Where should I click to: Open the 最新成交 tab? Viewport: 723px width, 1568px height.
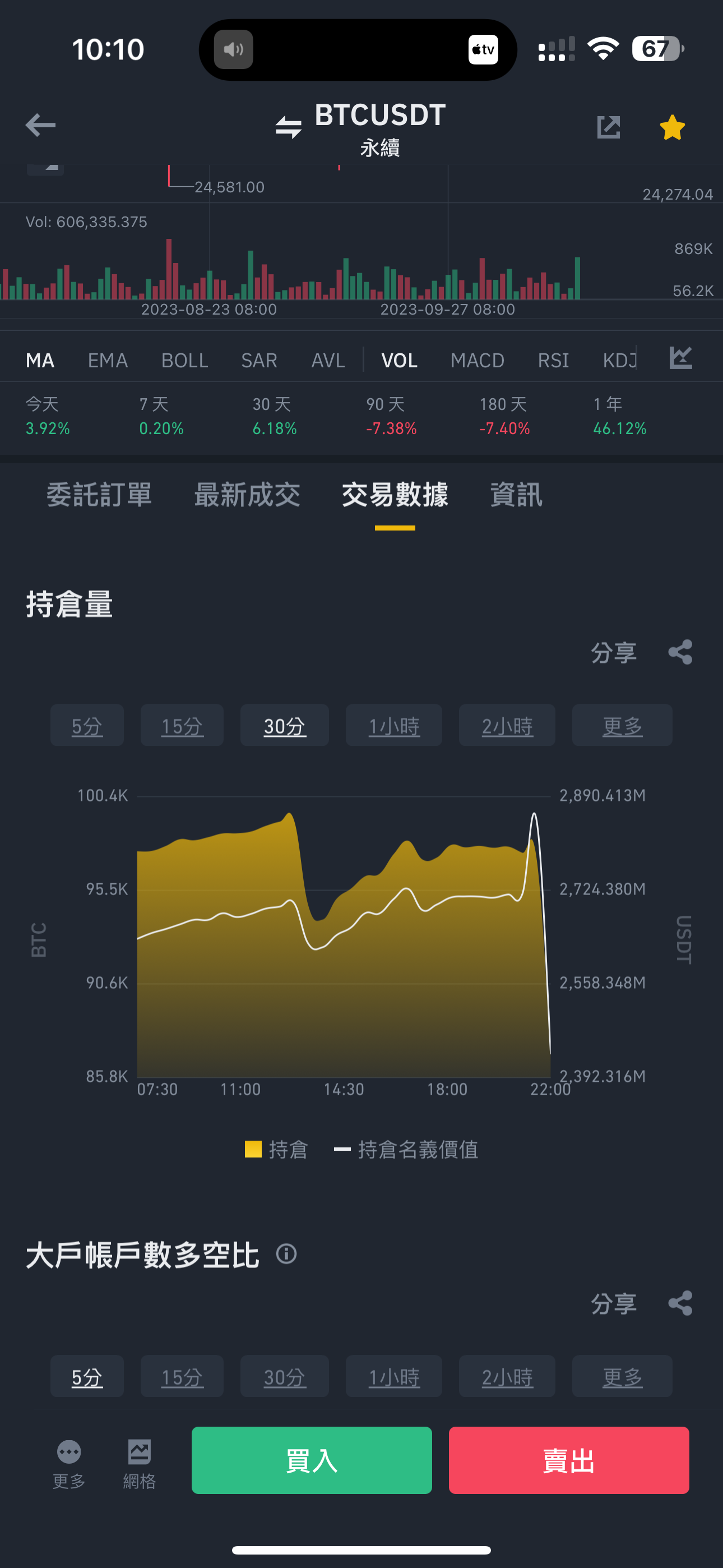(247, 494)
